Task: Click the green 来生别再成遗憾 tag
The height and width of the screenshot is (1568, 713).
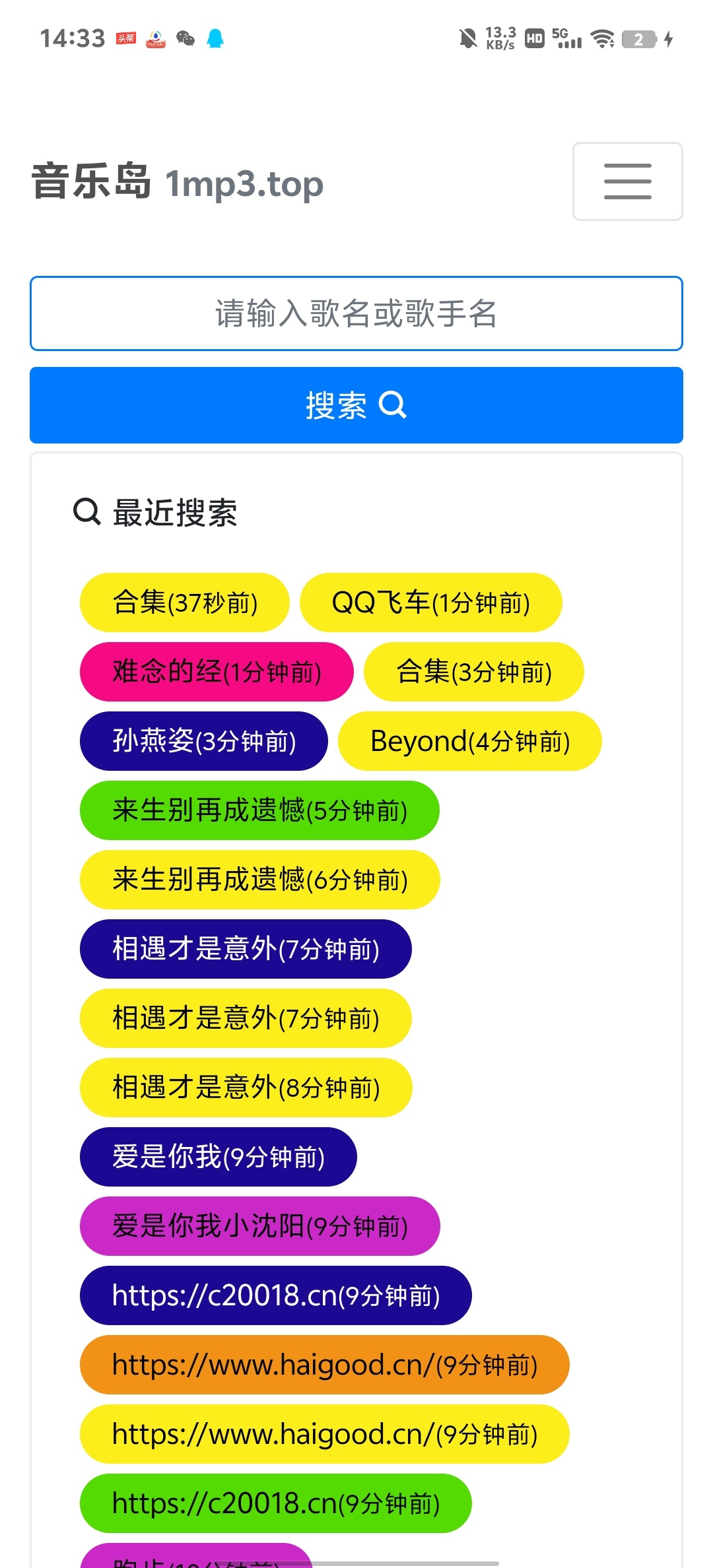Action: [x=259, y=811]
